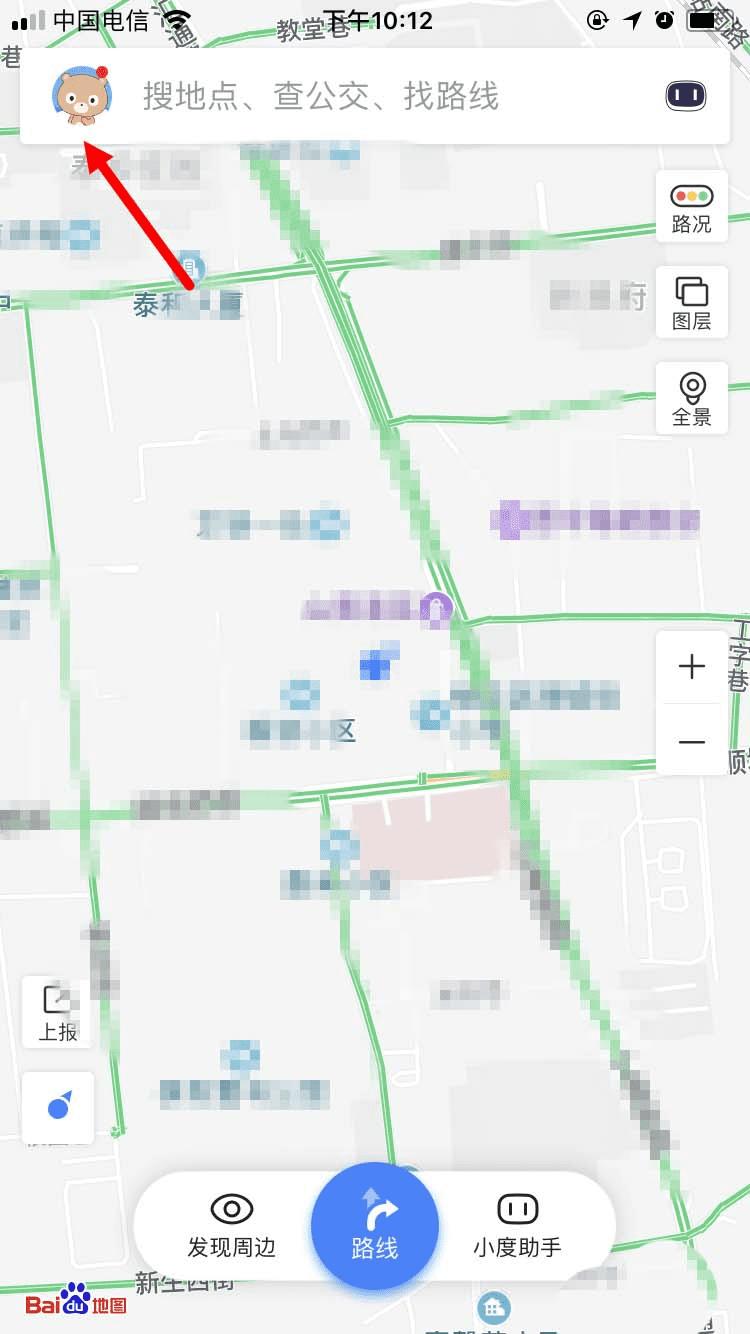Image resolution: width=750 pixels, height=1334 pixels.
Task: Zoom in with the plus button
Action: coord(691,667)
